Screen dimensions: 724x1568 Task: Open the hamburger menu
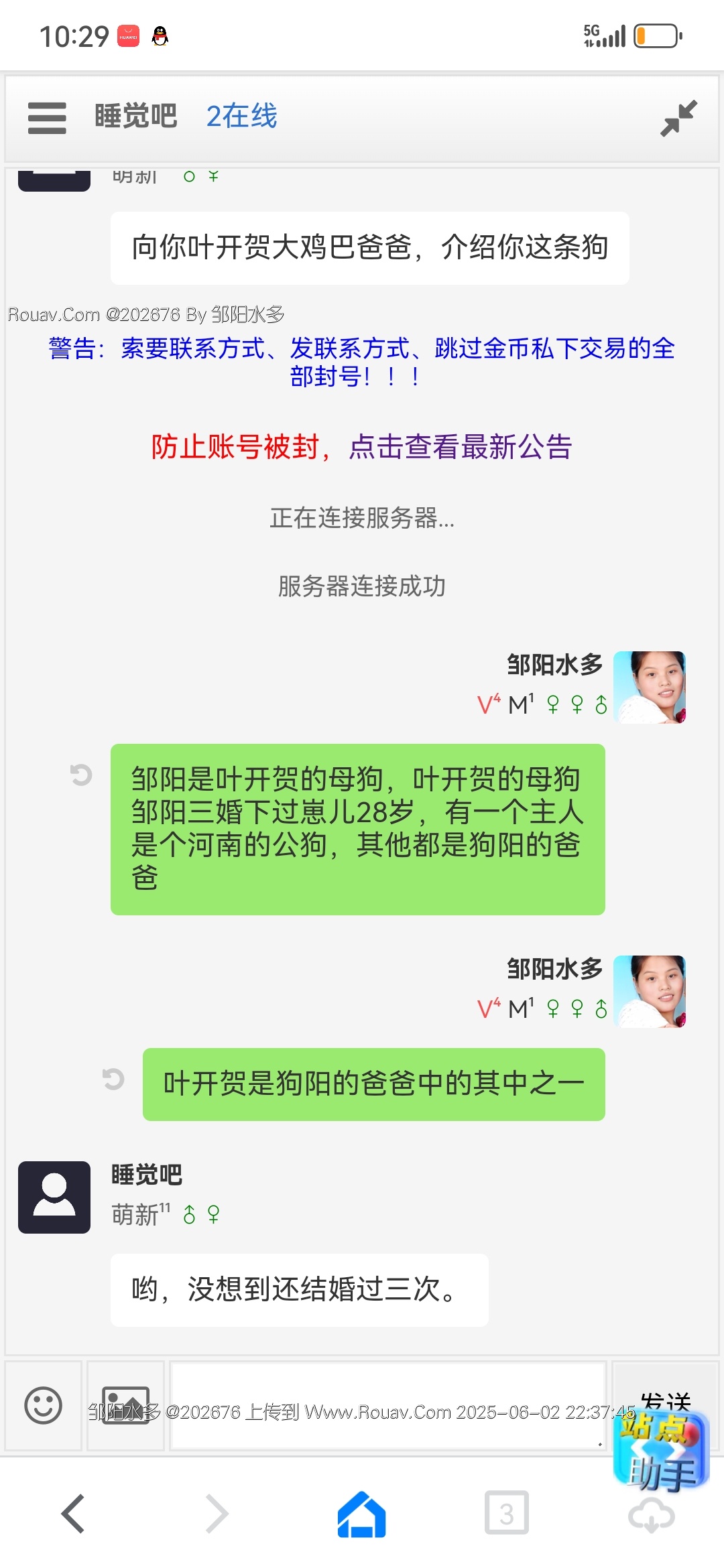pyautogui.click(x=47, y=118)
